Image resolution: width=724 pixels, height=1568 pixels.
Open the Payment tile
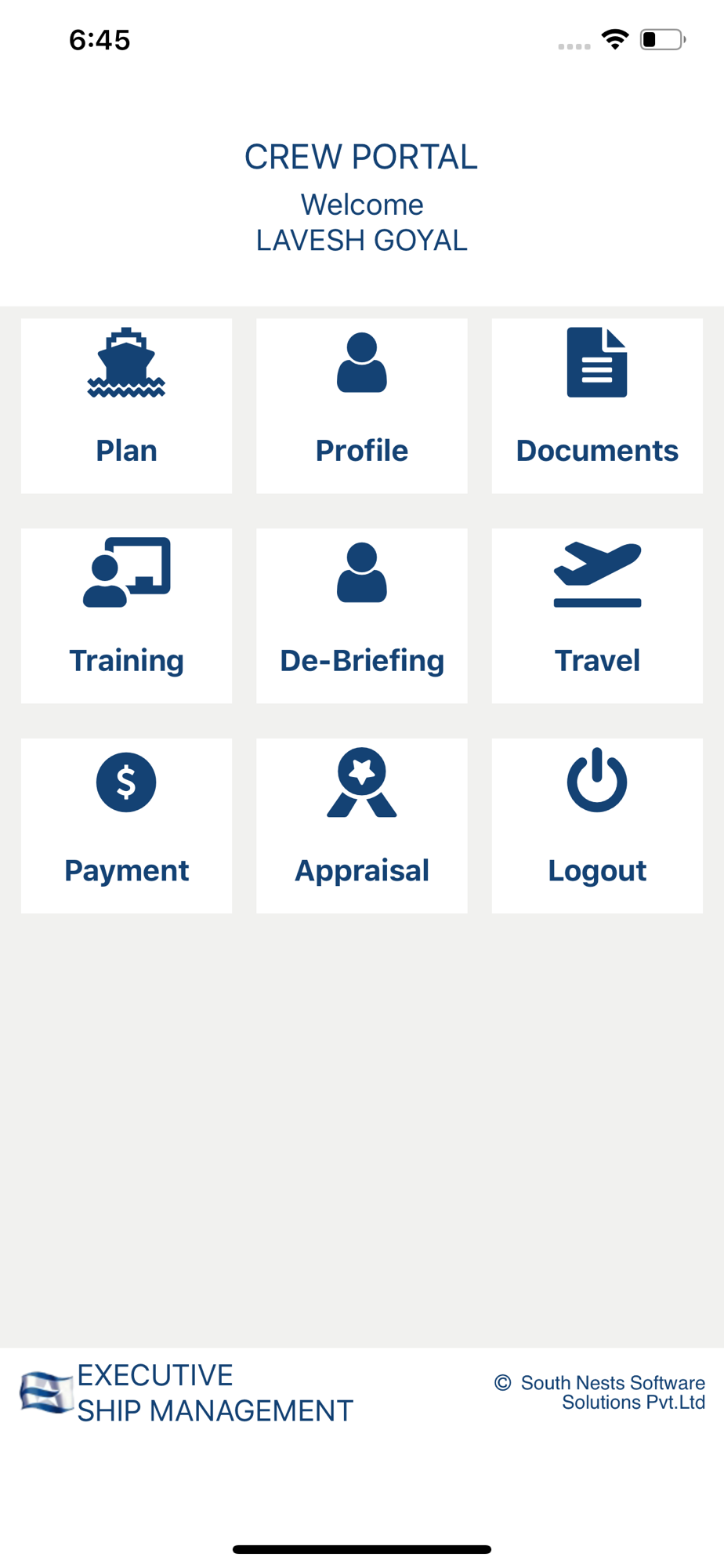coord(126,826)
